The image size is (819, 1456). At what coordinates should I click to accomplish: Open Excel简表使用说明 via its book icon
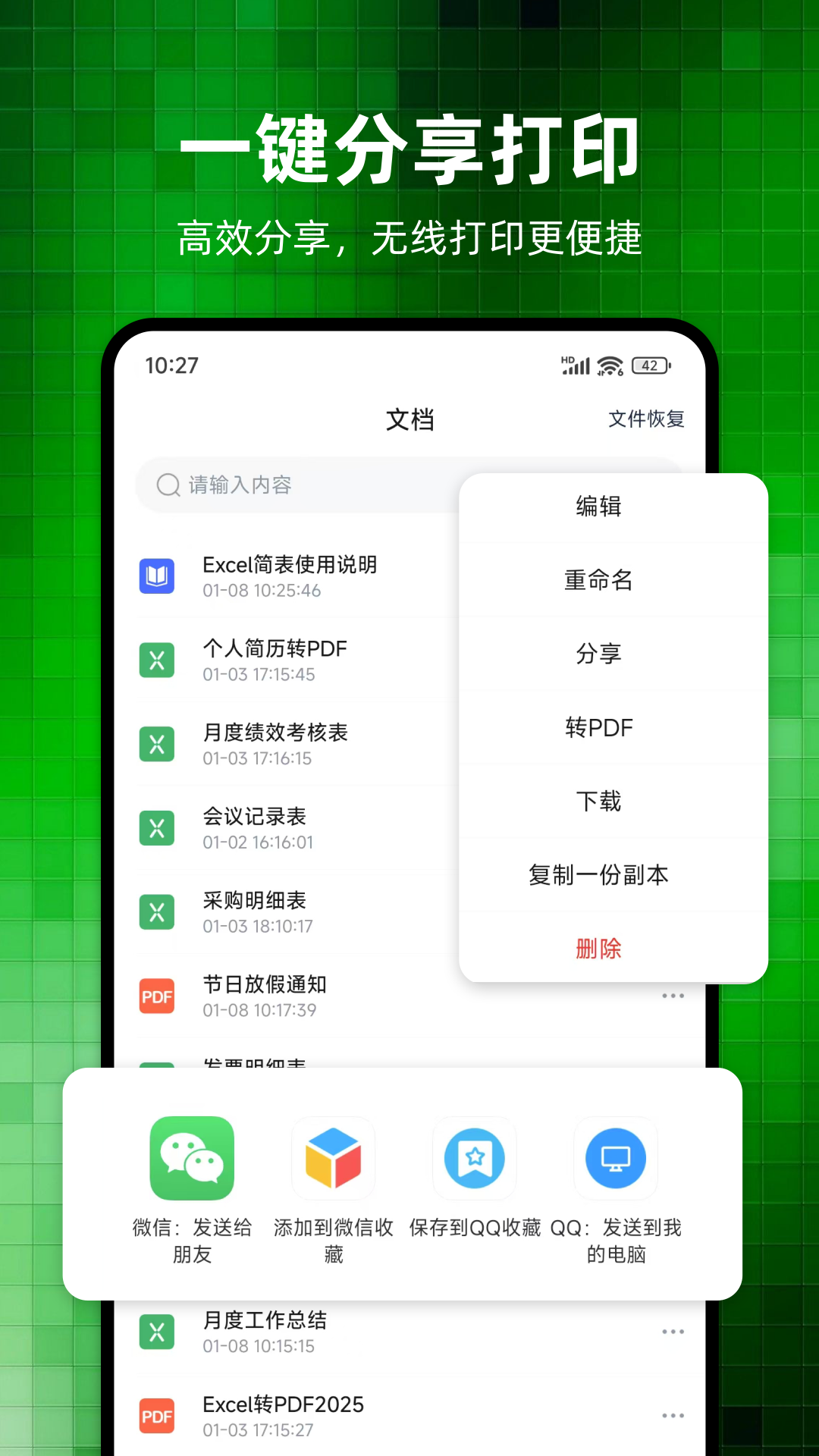pos(157,576)
